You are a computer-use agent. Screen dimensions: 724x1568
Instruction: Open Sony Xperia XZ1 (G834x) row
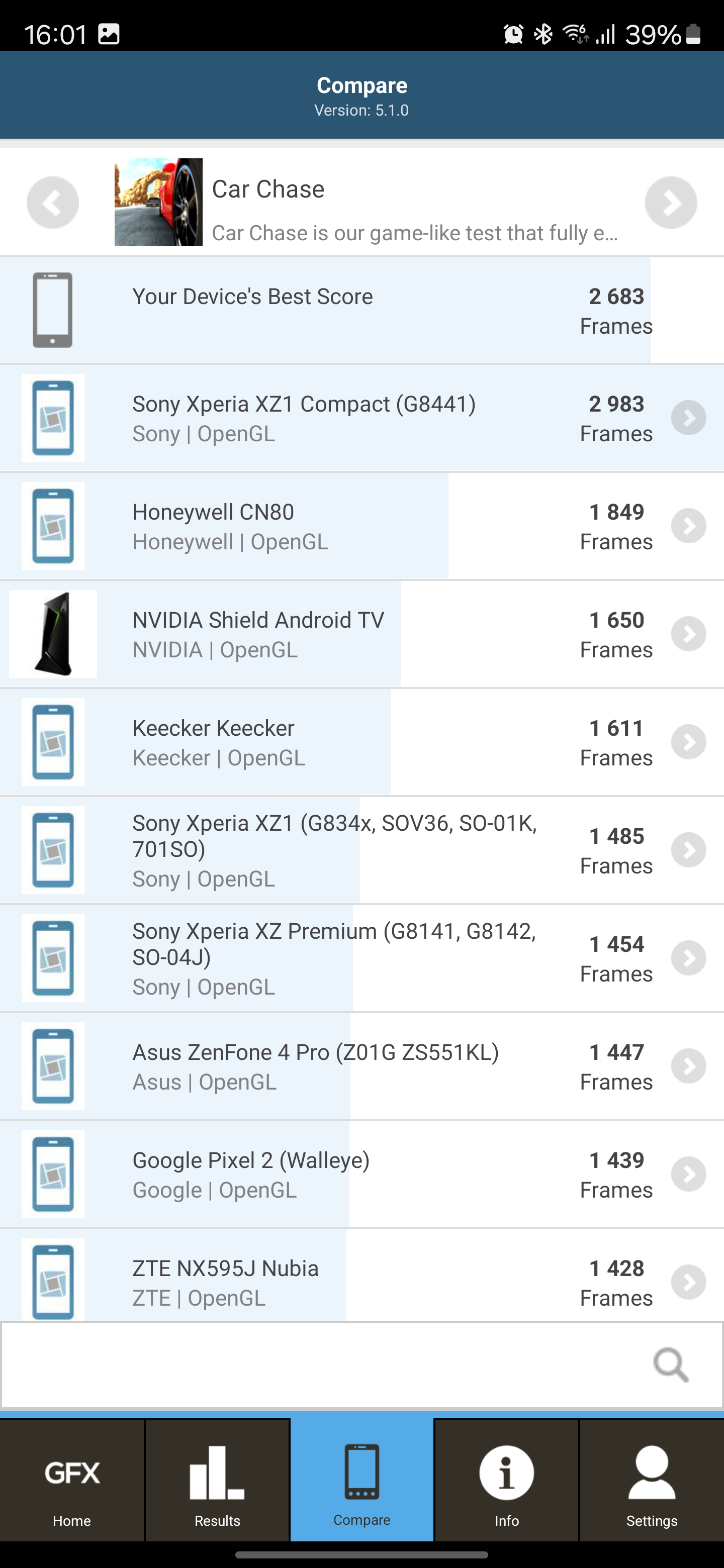pyautogui.click(x=361, y=850)
